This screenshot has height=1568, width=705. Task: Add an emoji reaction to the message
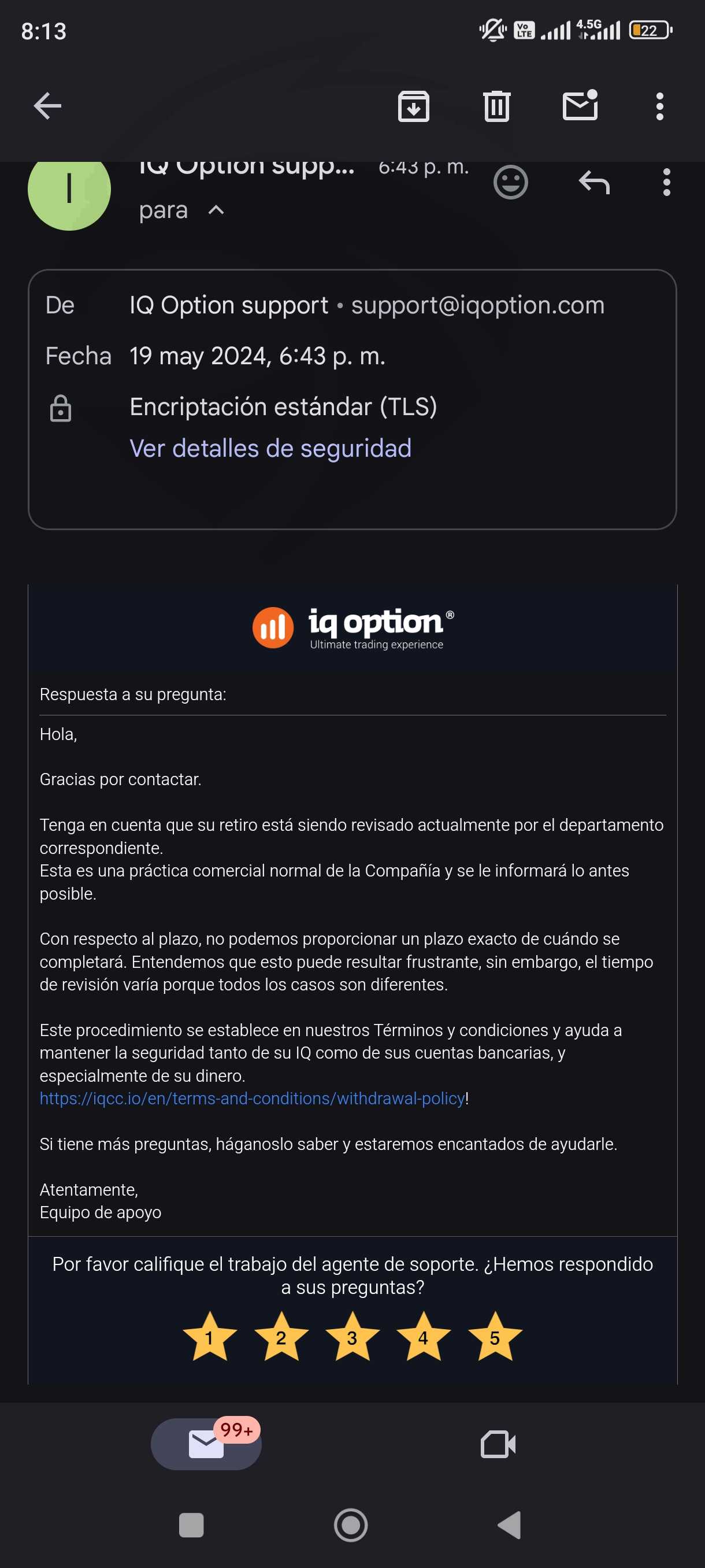pyautogui.click(x=510, y=182)
